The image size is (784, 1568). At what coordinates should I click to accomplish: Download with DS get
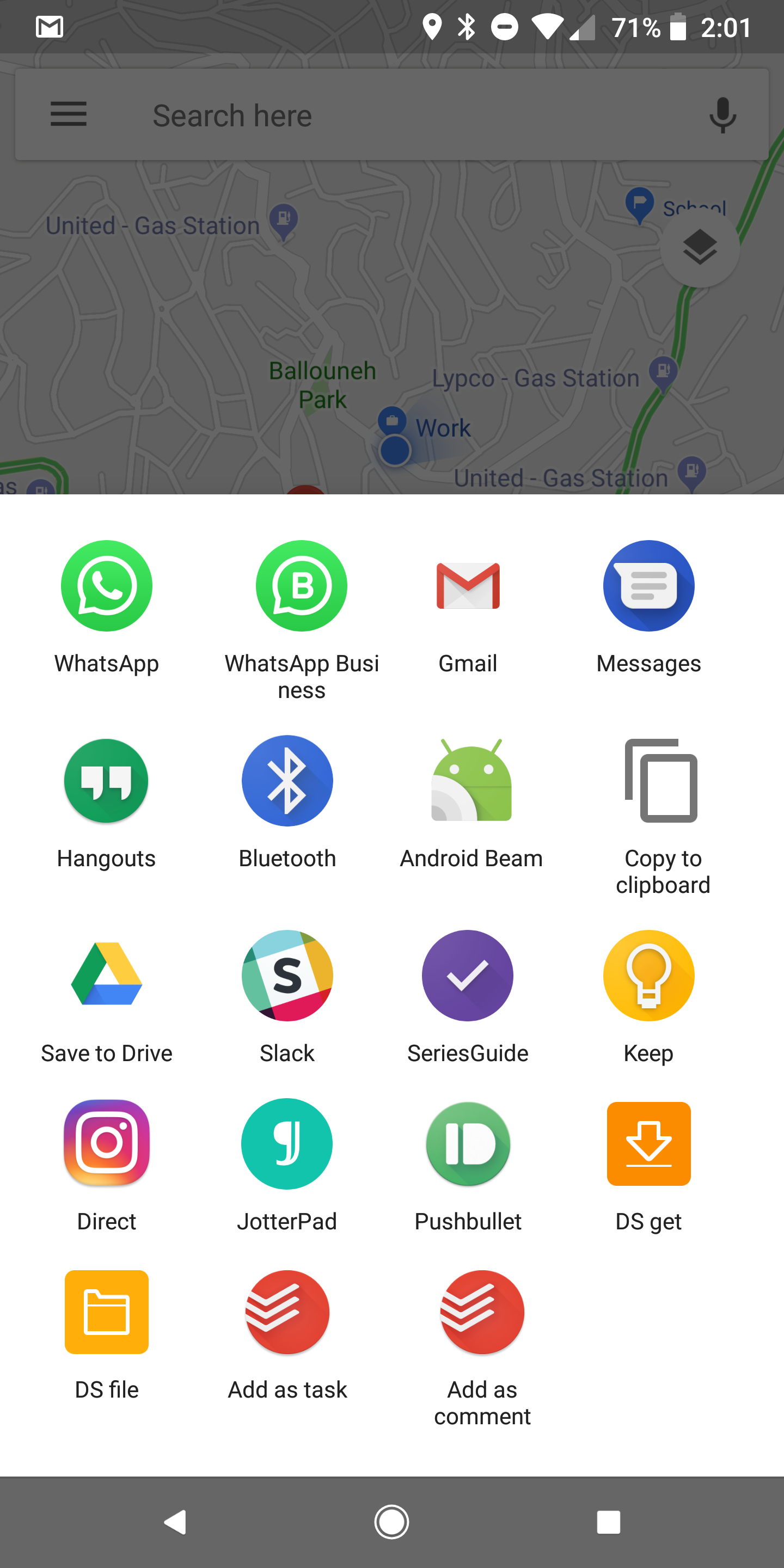tap(649, 1143)
